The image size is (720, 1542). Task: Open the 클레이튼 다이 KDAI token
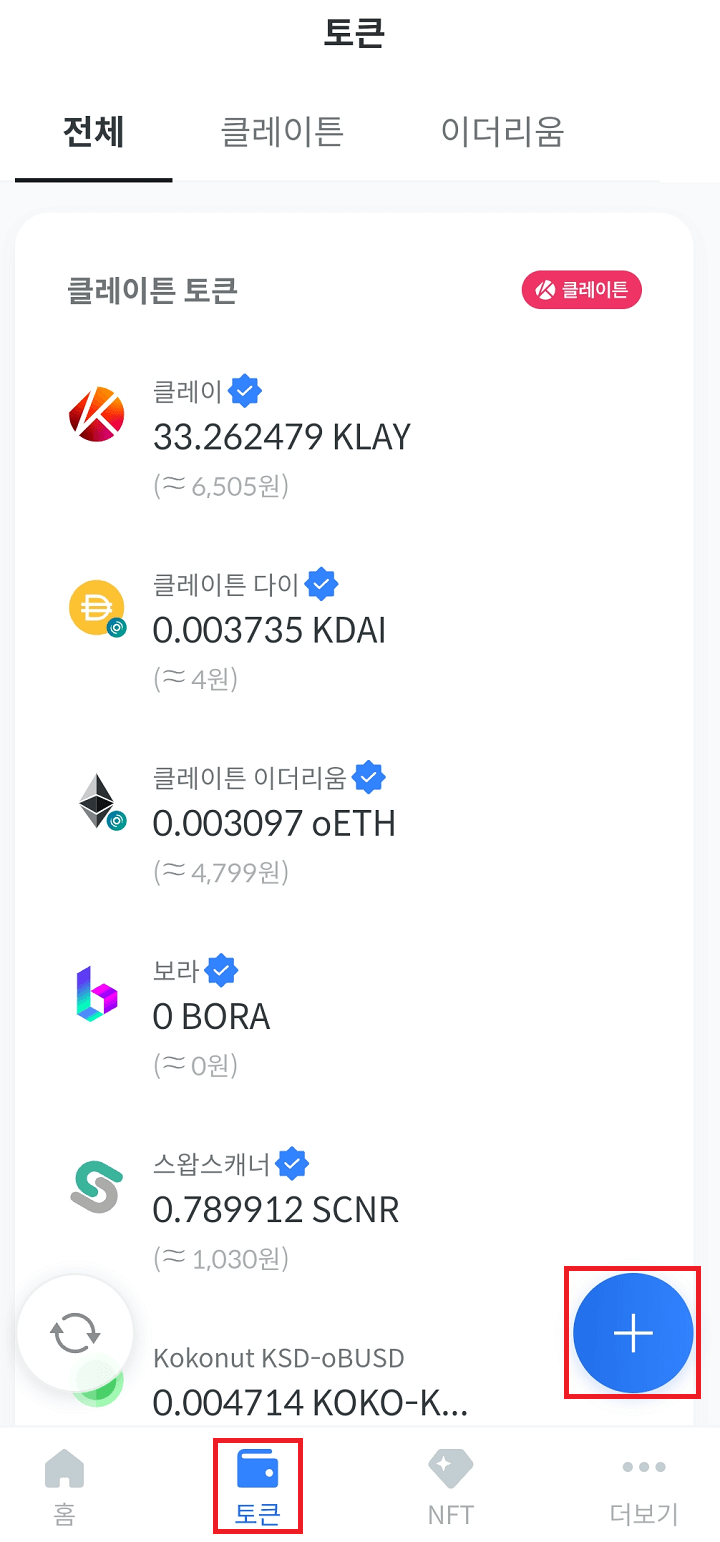point(354,630)
